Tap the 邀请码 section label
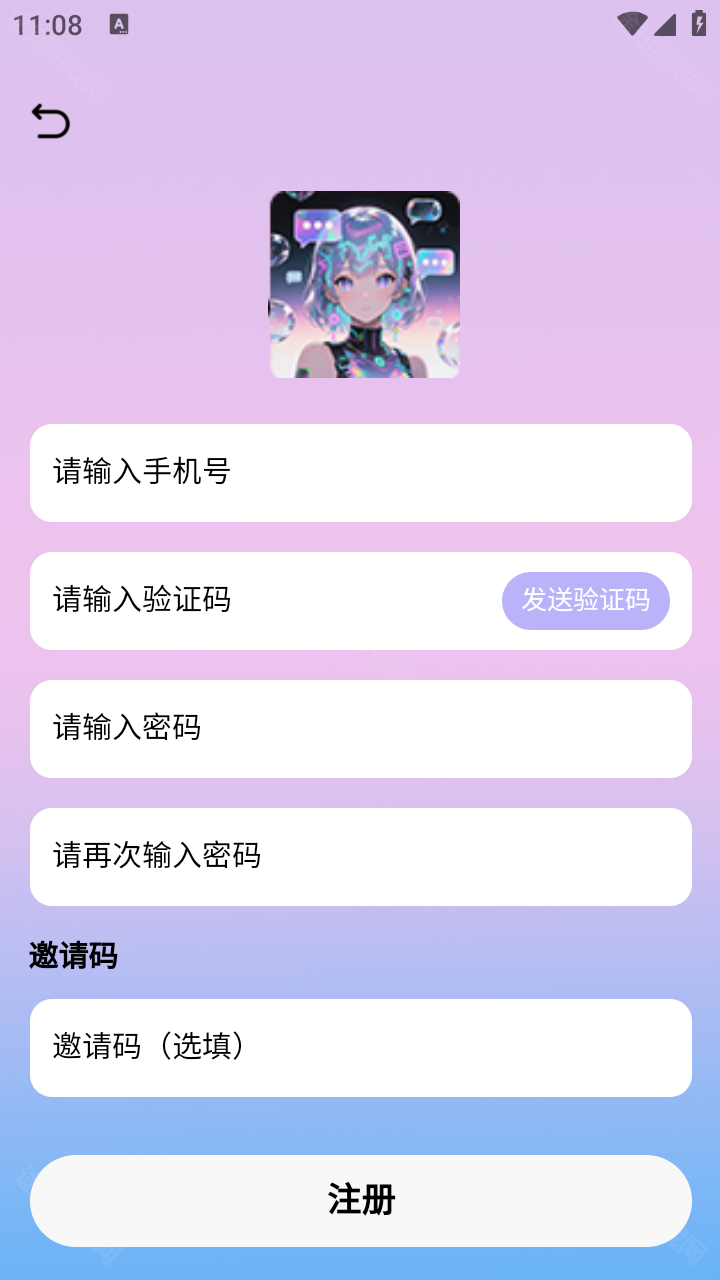The image size is (720, 1280). click(x=72, y=955)
